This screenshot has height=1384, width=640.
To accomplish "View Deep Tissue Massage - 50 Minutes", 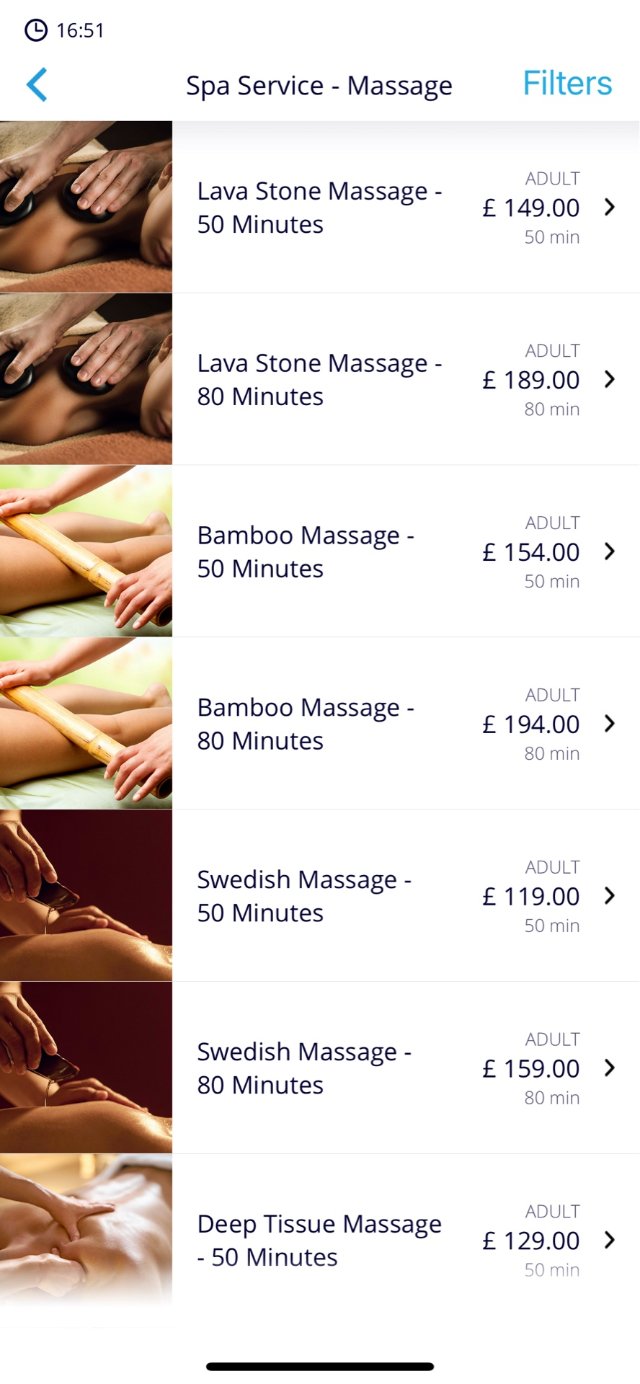I will [x=319, y=1239].
